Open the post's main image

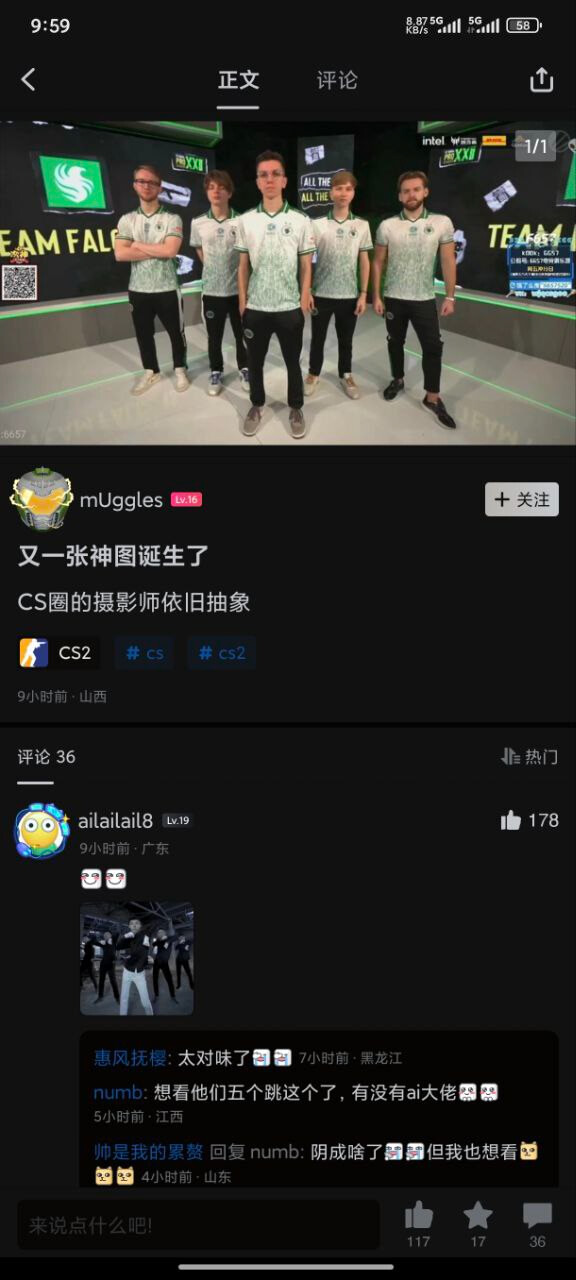[288, 283]
